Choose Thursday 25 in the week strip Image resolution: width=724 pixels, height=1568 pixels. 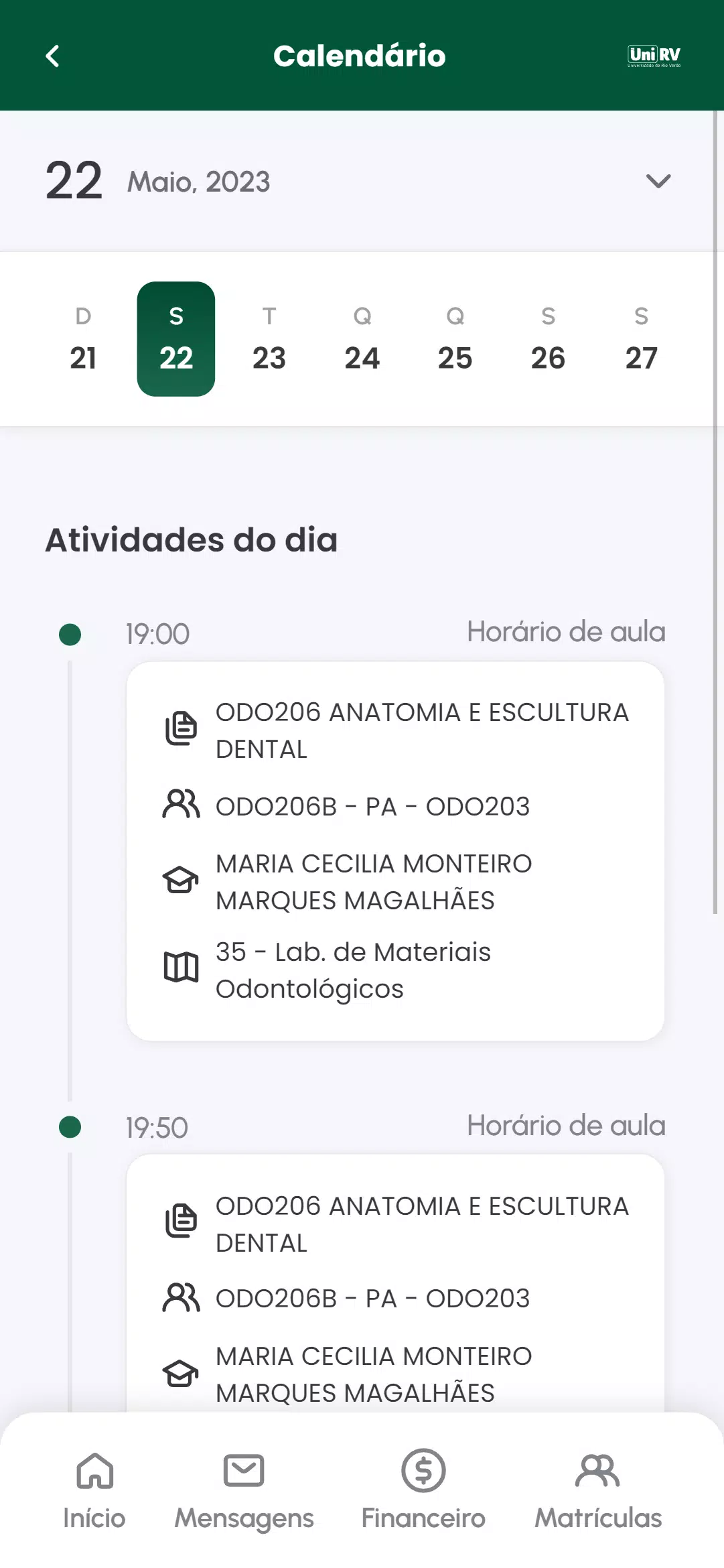tap(455, 339)
